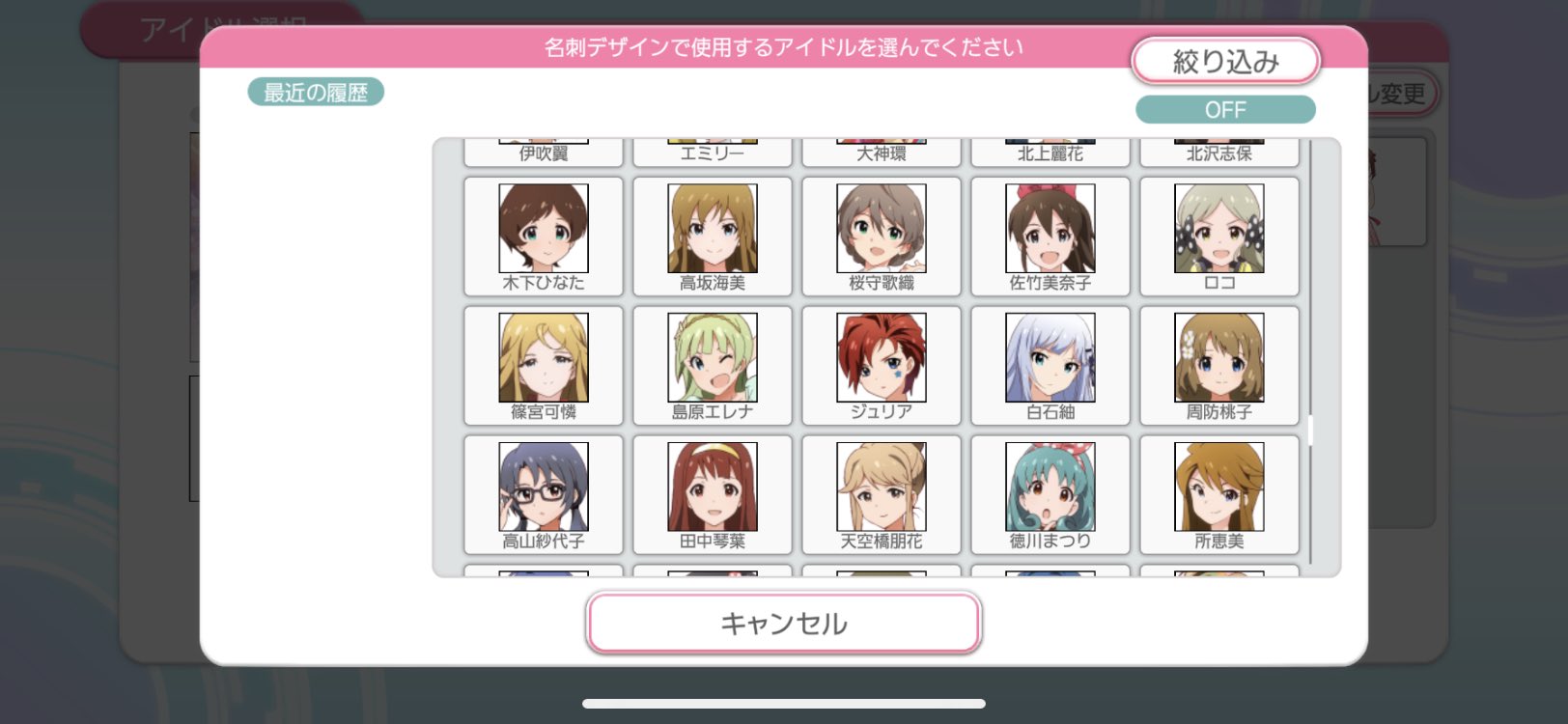
Task: Select idol 所恵美
Action: (1219, 494)
